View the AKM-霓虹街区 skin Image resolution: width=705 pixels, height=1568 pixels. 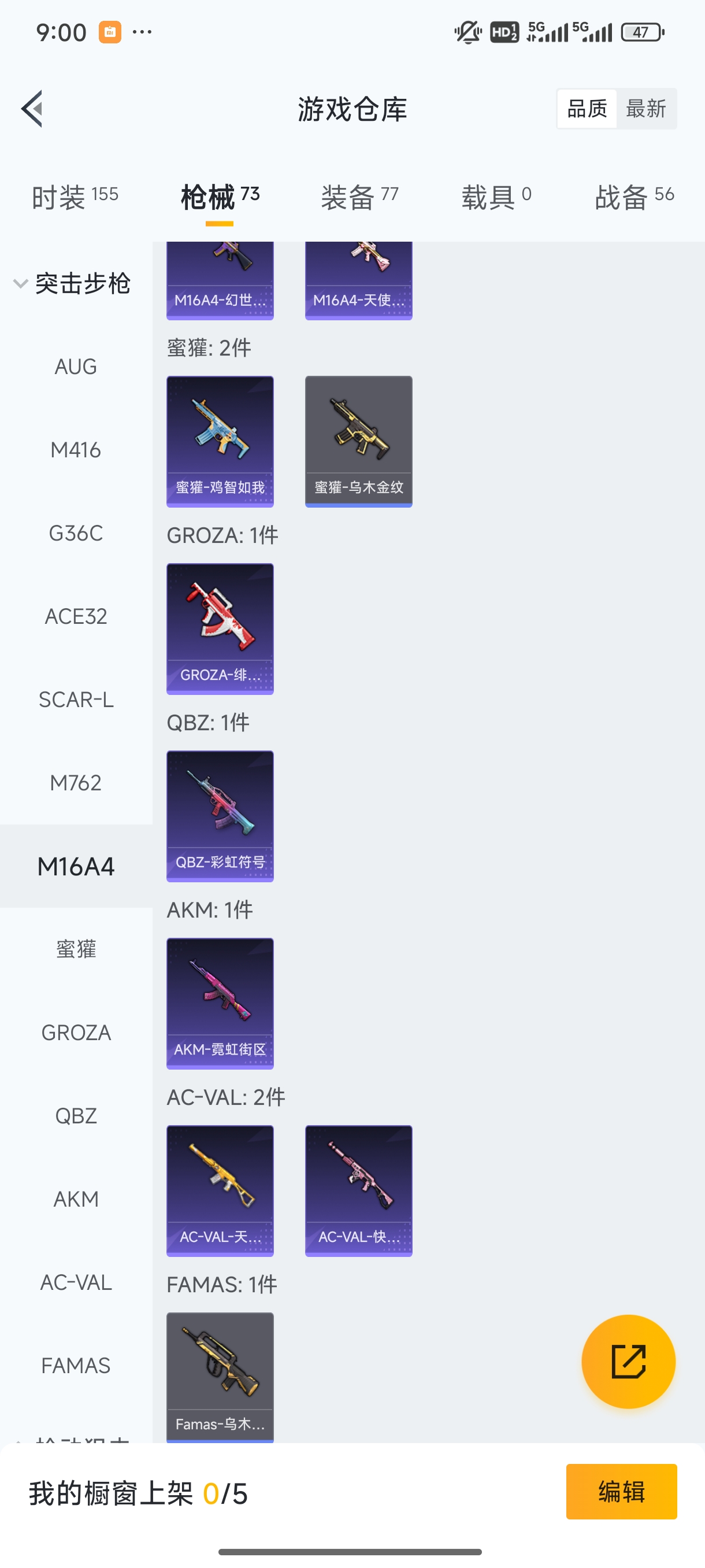tap(220, 1003)
